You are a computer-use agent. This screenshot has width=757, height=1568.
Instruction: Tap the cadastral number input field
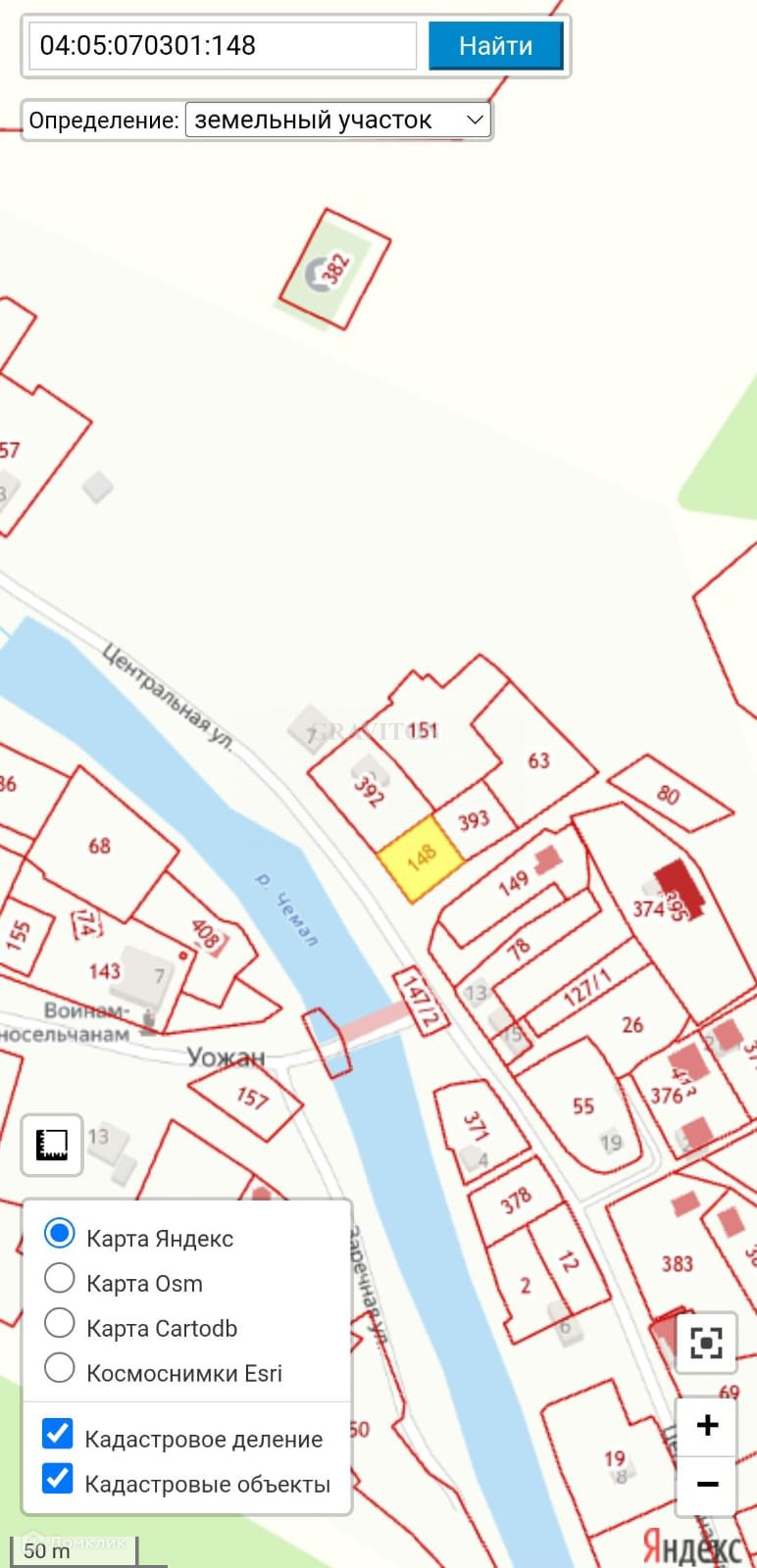(x=224, y=45)
